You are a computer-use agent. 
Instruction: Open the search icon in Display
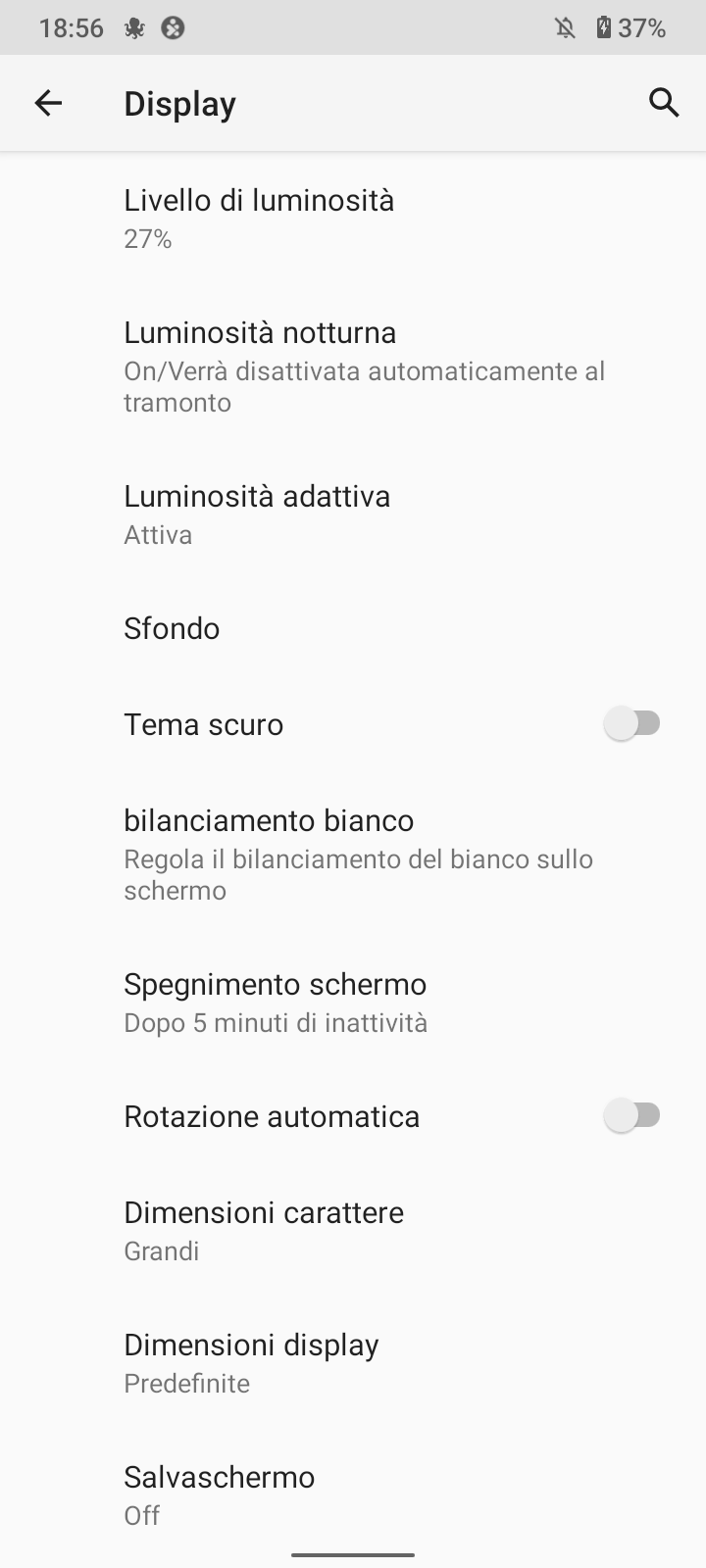[x=664, y=103]
